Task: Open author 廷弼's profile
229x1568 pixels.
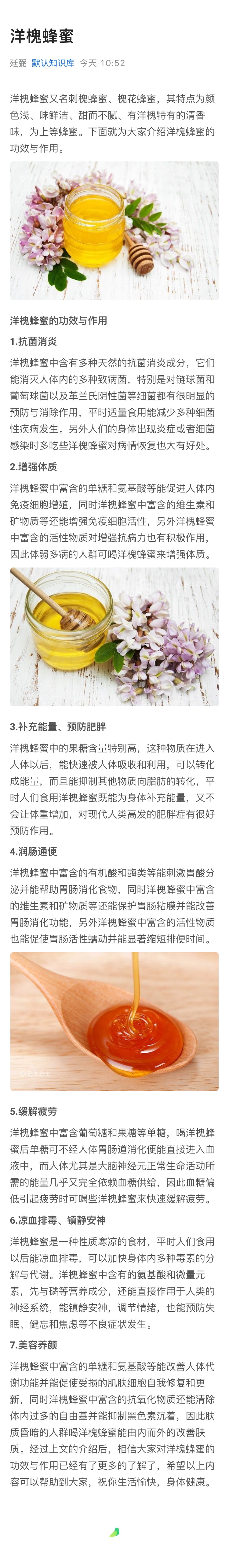Action: [x=18, y=63]
